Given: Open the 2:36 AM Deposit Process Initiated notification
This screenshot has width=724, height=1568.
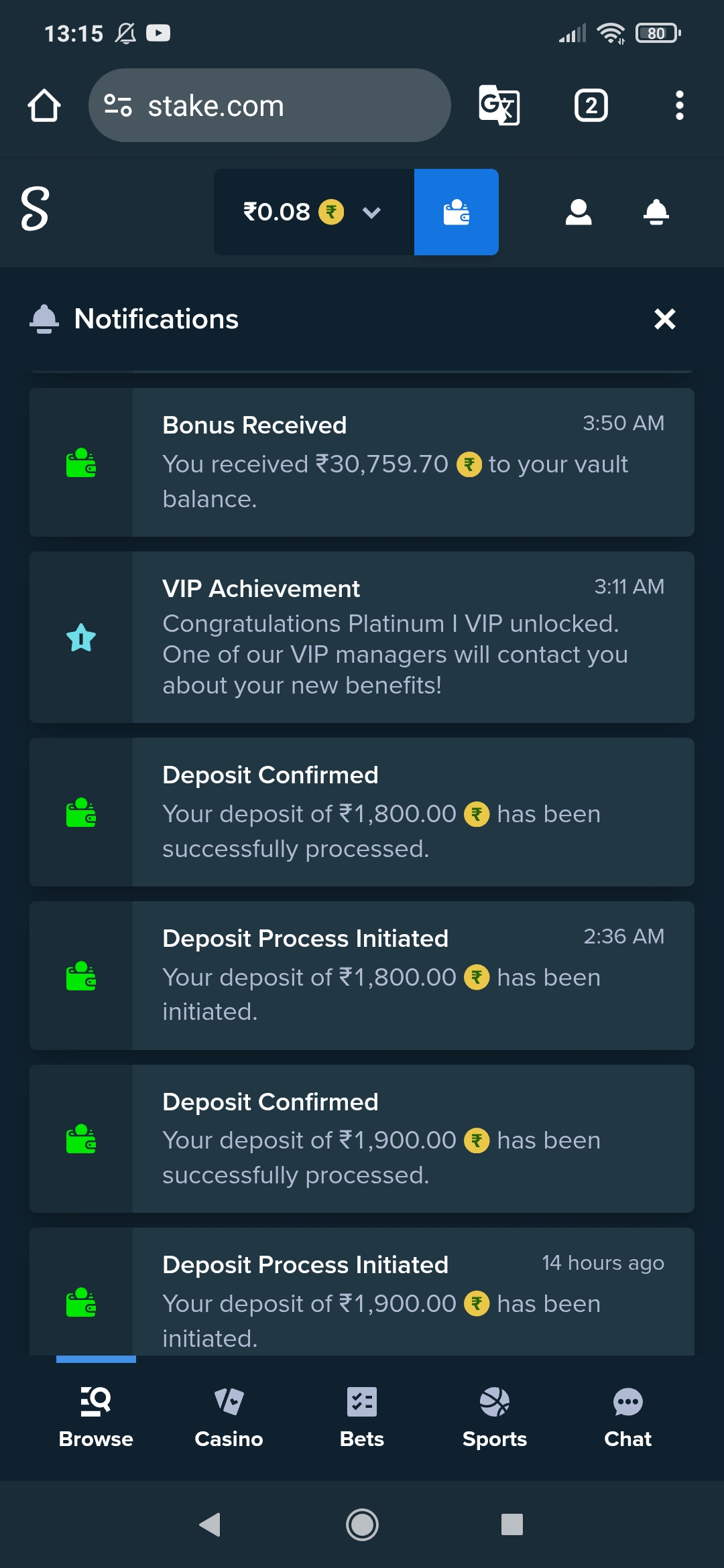Looking at the screenshot, I should pyautogui.click(x=362, y=976).
